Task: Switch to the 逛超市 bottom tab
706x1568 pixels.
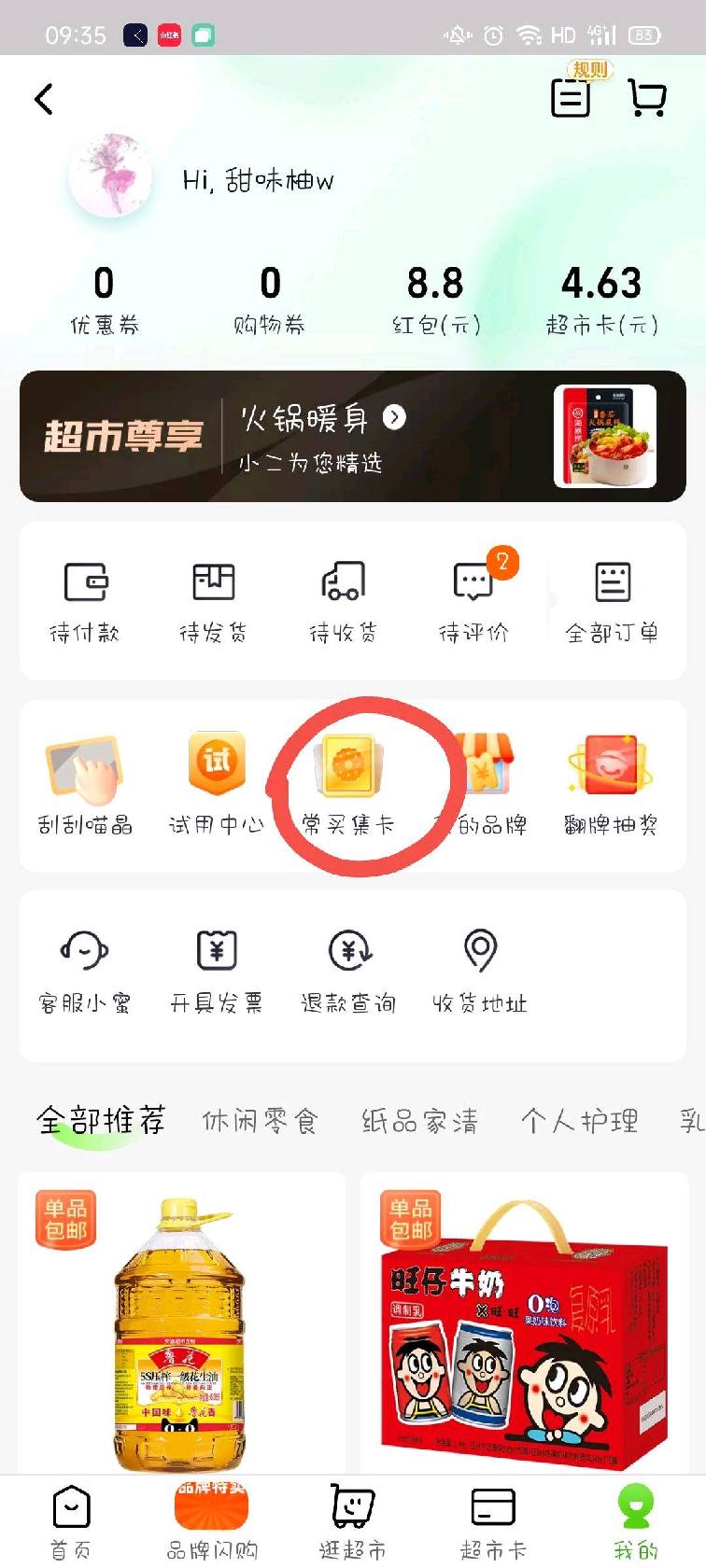Action: pos(352,1521)
